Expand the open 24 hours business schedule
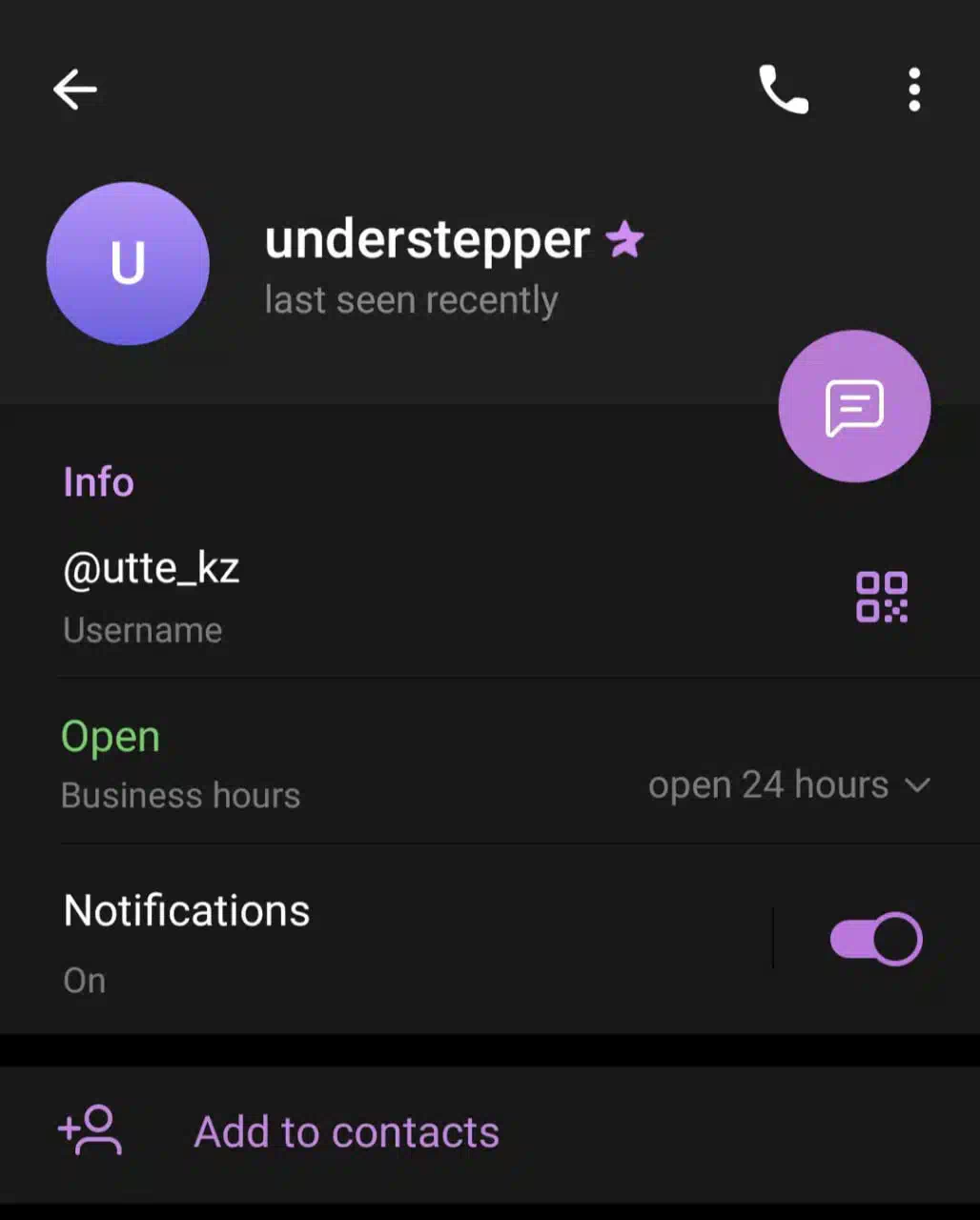The height and width of the screenshot is (1220, 980). (x=789, y=785)
